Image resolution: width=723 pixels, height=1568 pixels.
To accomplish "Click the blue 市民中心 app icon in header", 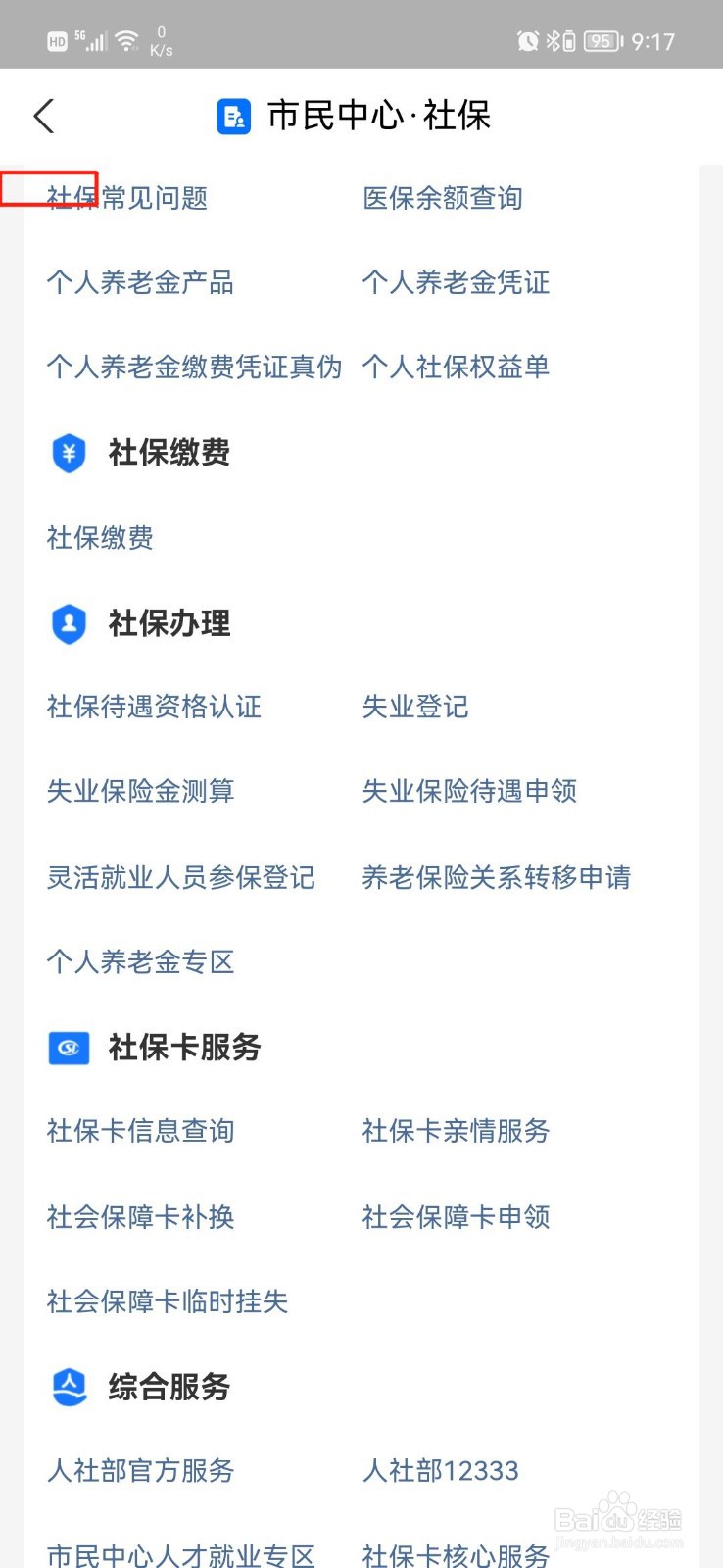I will (x=233, y=115).
